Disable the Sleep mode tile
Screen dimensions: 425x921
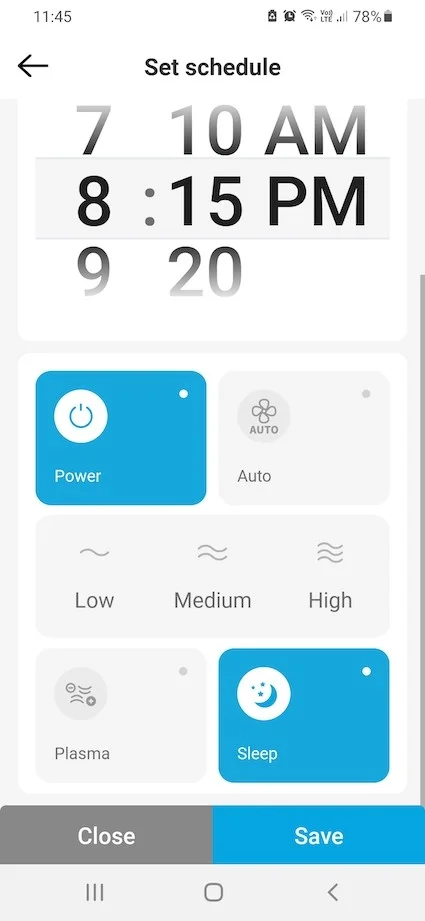[303, 715]
